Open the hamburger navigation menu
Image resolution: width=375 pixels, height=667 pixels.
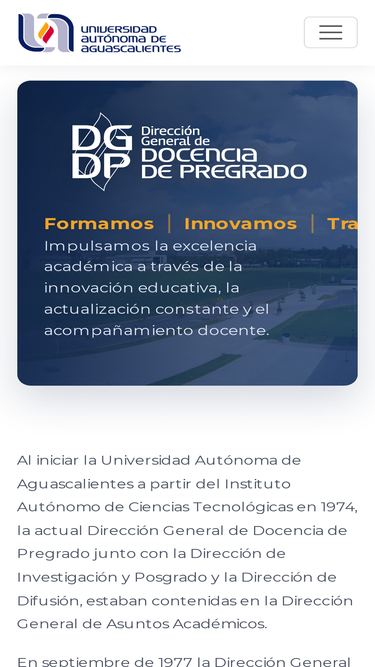tap(330, 32)
